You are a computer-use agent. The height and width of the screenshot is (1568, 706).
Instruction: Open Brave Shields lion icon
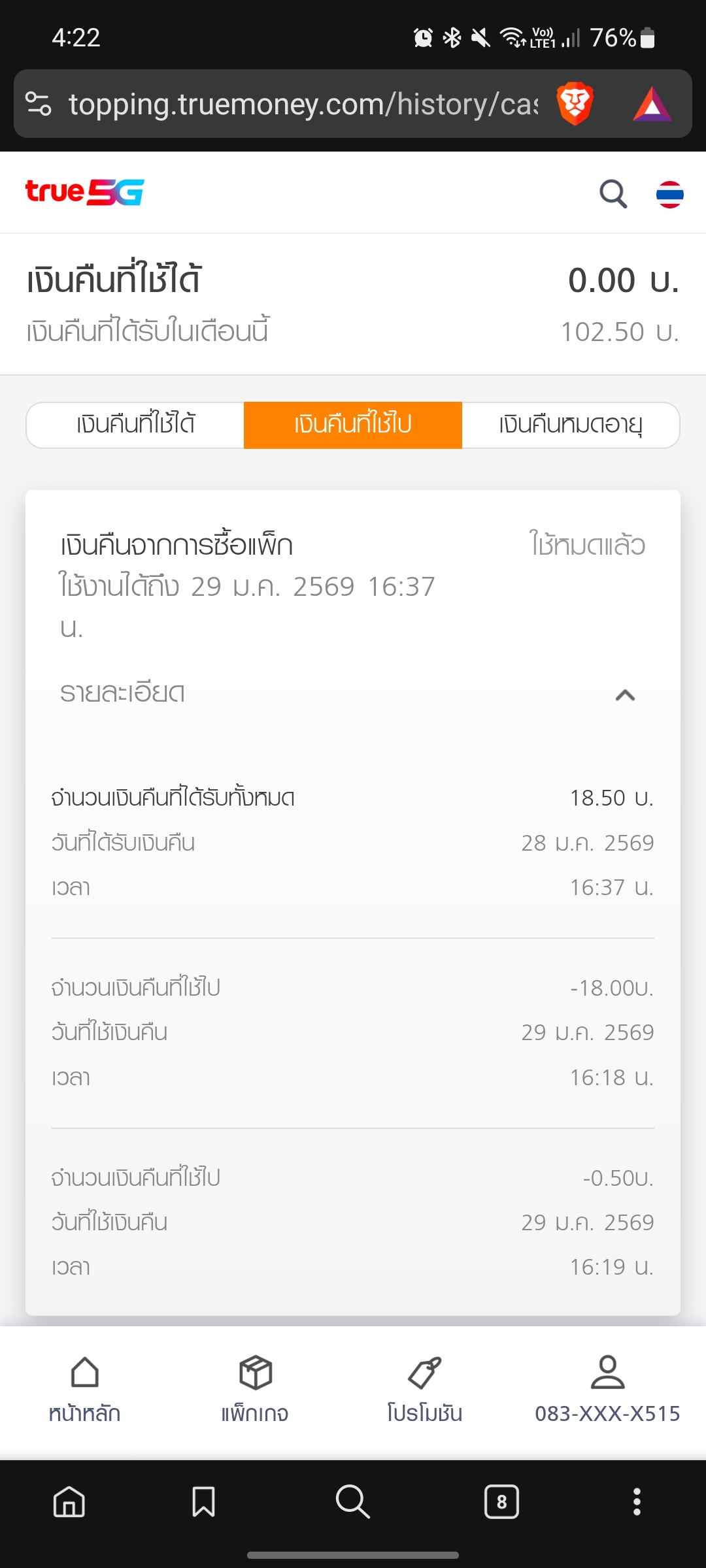pyautogui.click(x=575, y=104)
